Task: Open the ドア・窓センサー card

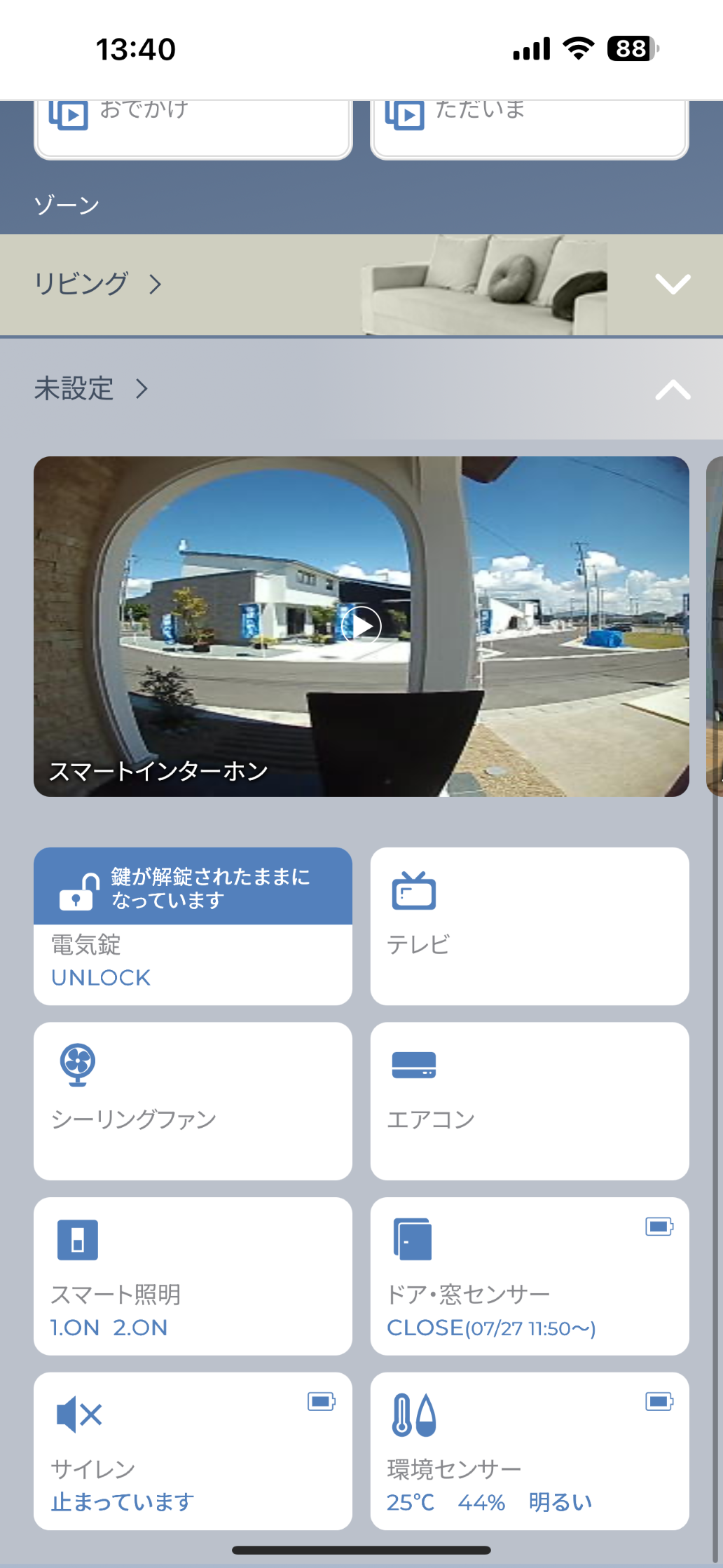Action: click(x=529, y=1276)
